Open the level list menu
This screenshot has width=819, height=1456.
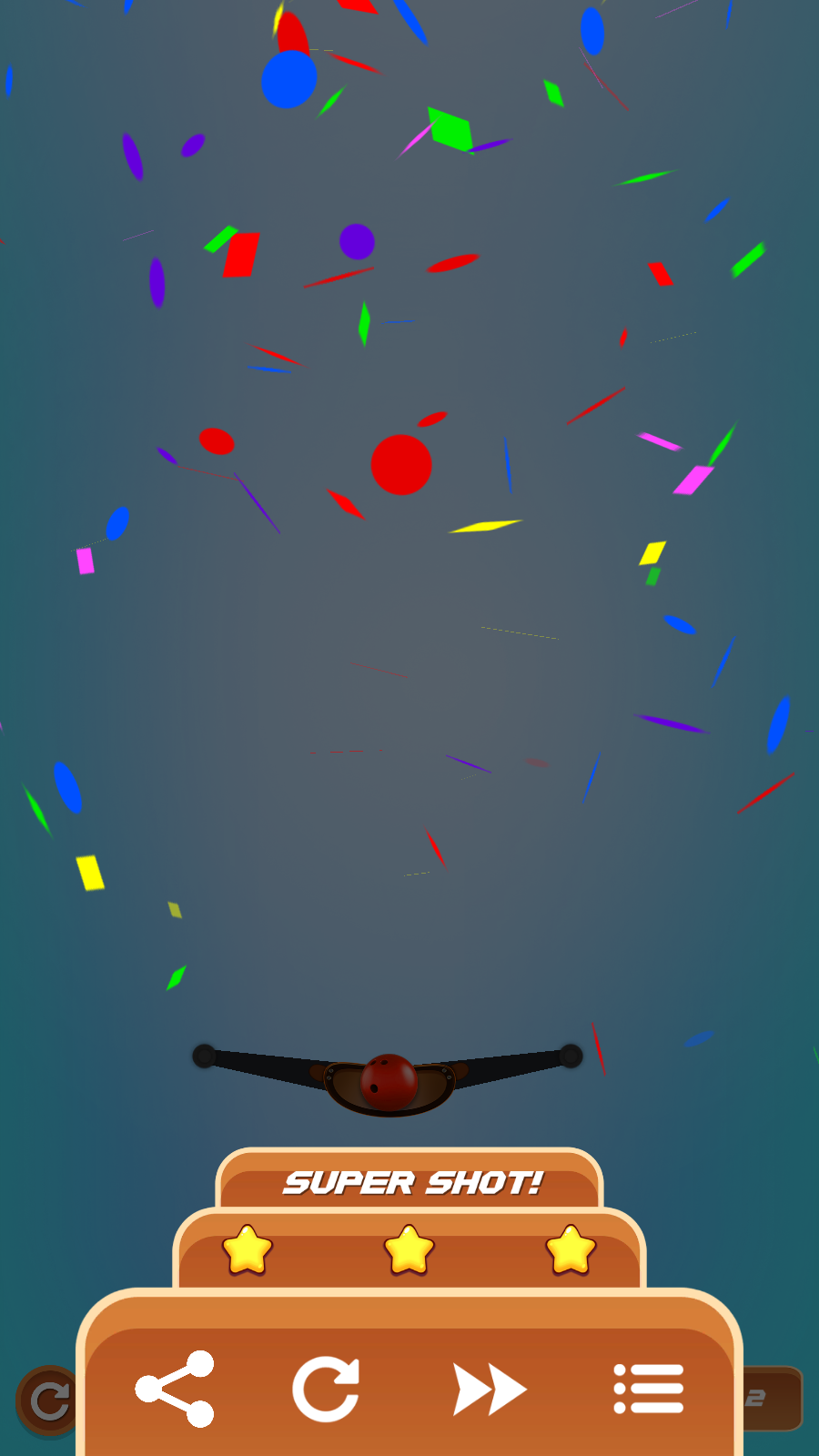(648, 1389)
